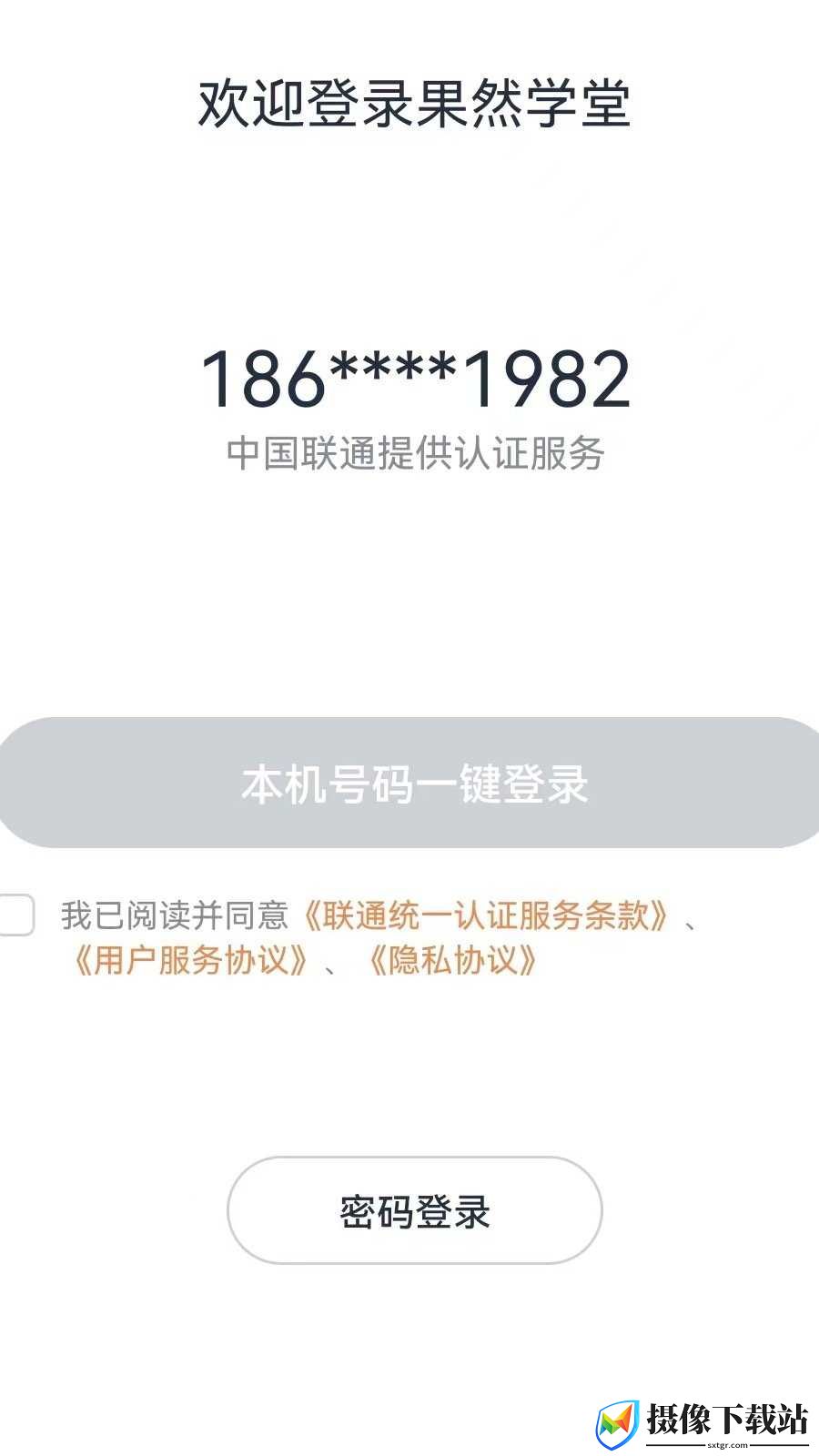
Task: Open the 用户服务协议 link
Action: point(190,960)
